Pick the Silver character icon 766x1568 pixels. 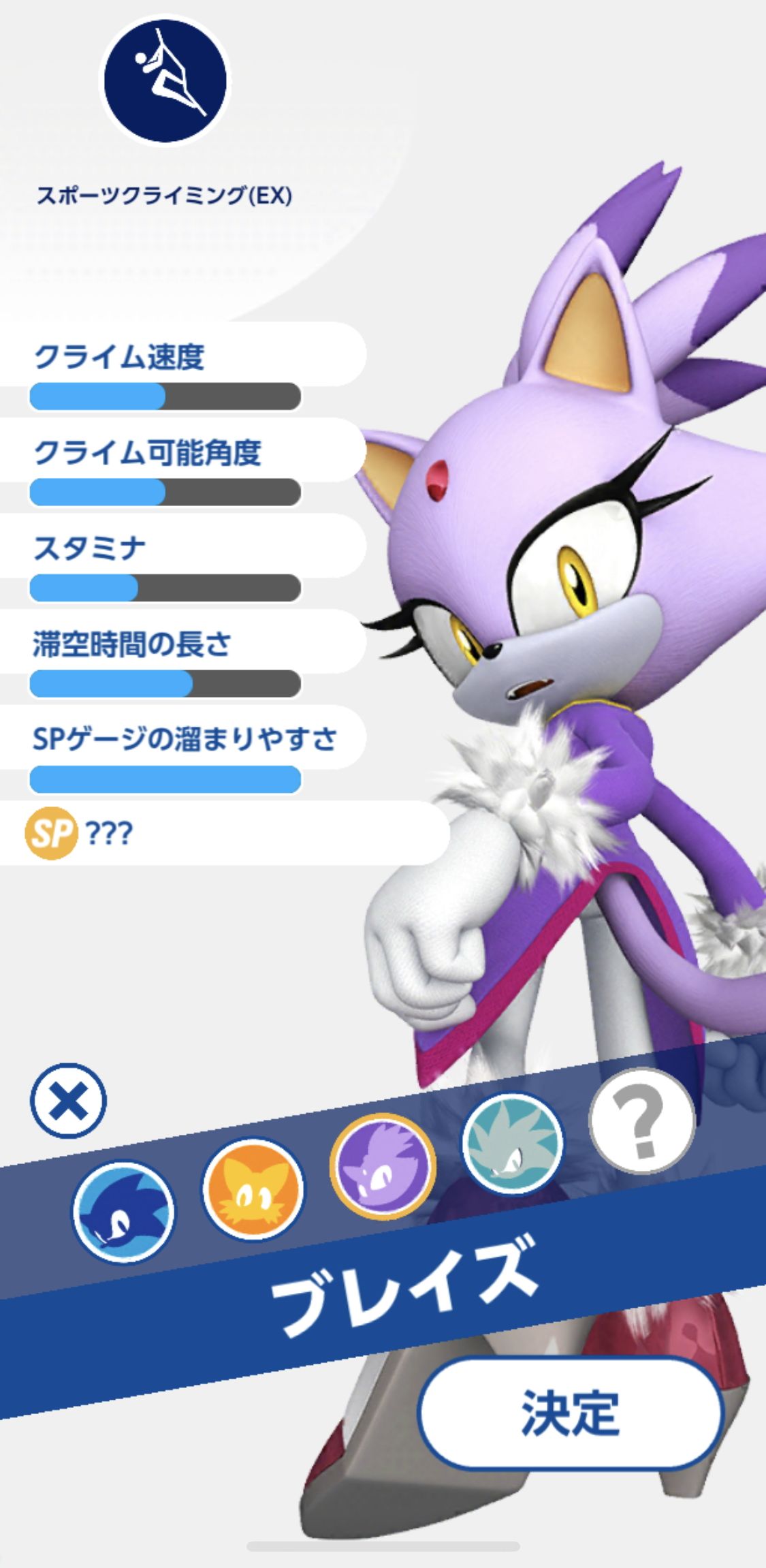coord(513,1144)
